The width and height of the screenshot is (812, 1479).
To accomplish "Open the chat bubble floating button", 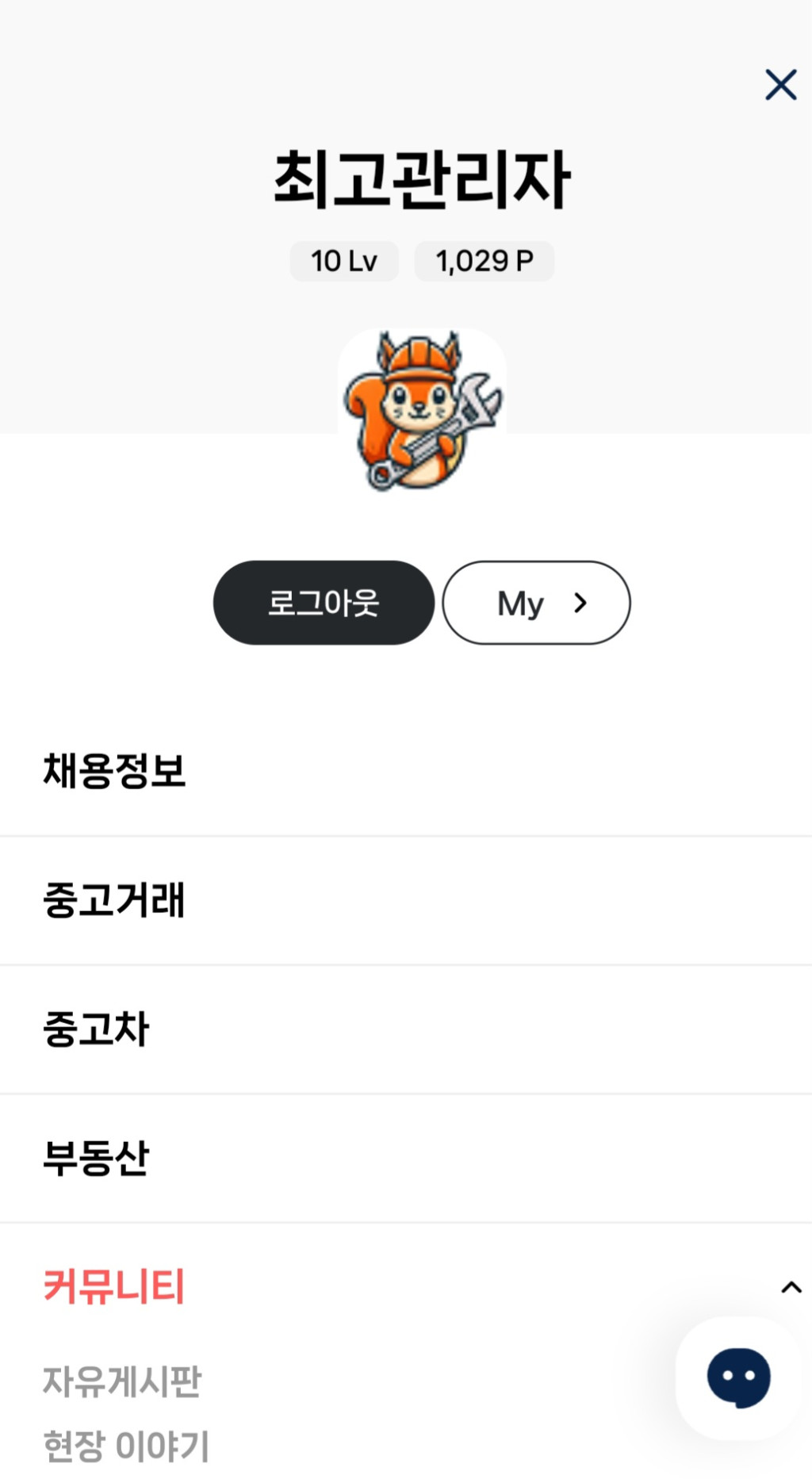I will coord(738,1377).
